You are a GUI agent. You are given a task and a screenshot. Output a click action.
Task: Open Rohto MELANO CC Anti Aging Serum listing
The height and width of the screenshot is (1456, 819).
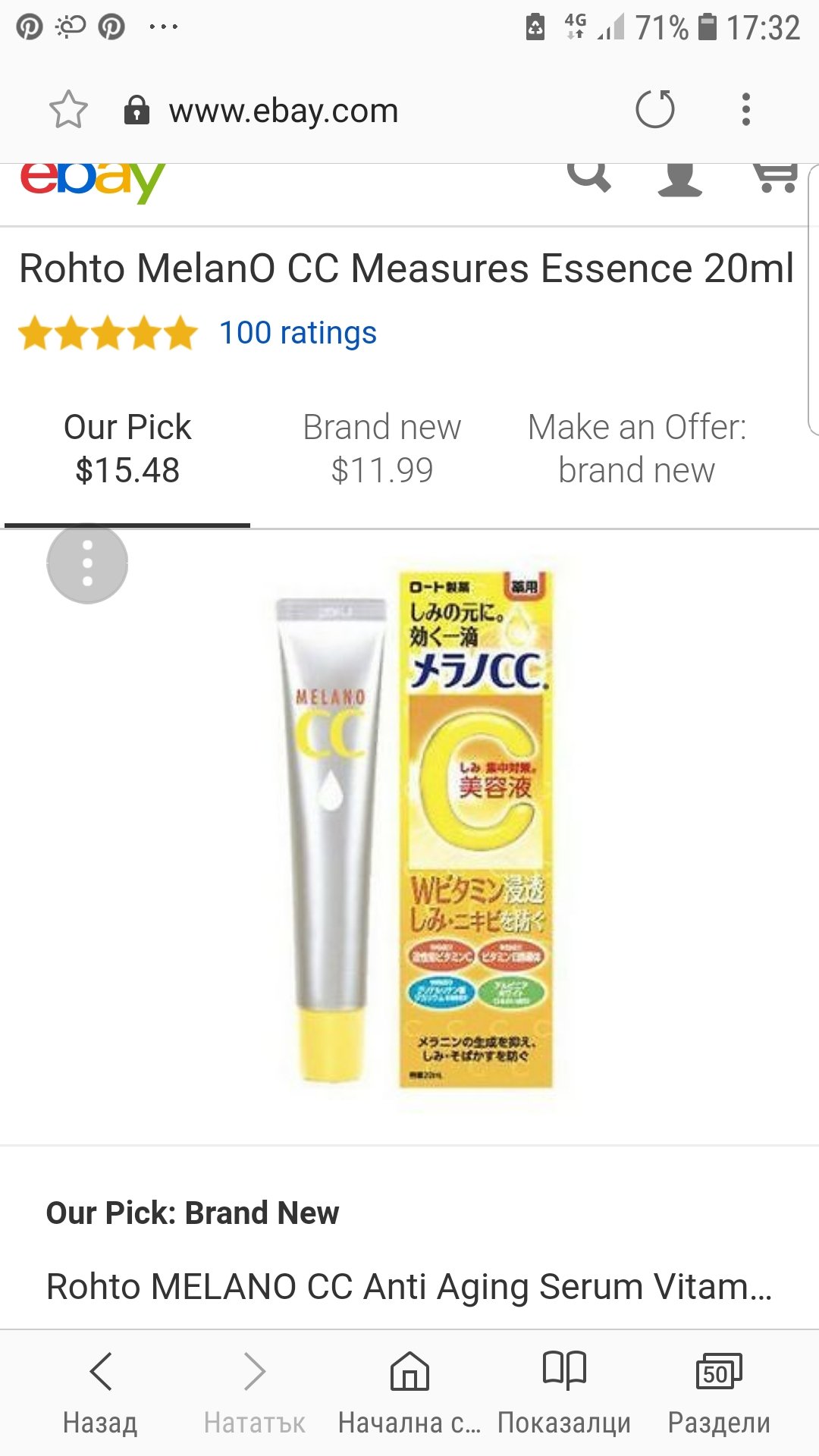click(x=409, y=1286)
